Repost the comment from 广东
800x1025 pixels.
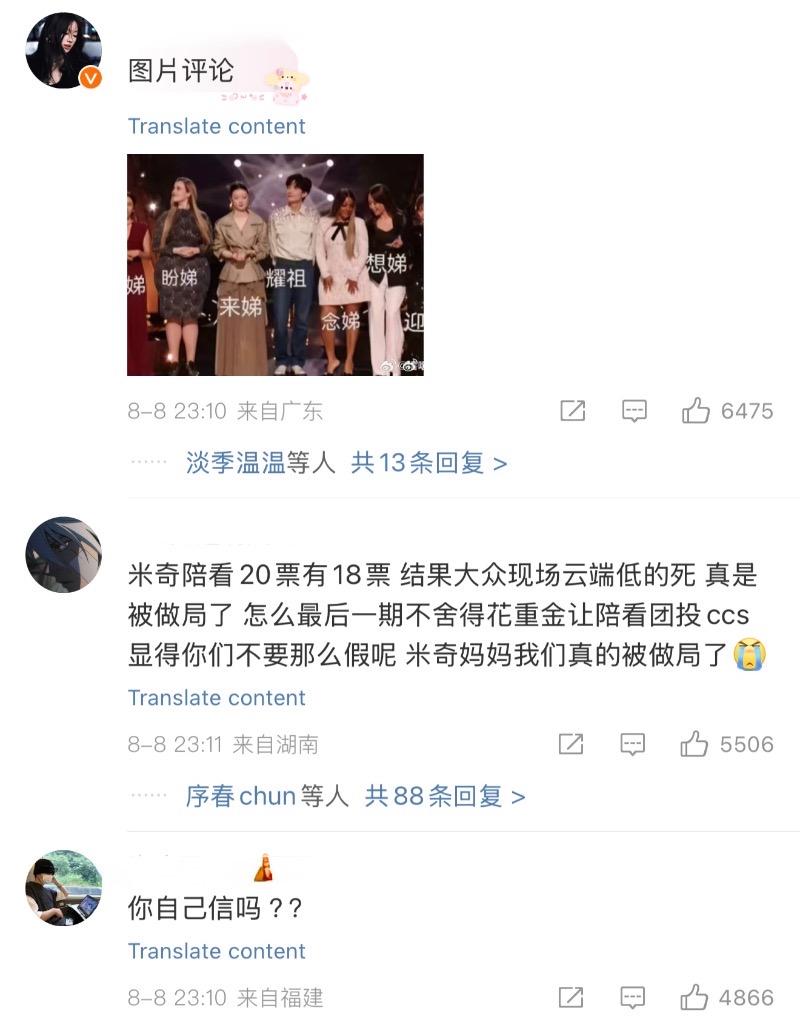(x=572, y=411)
